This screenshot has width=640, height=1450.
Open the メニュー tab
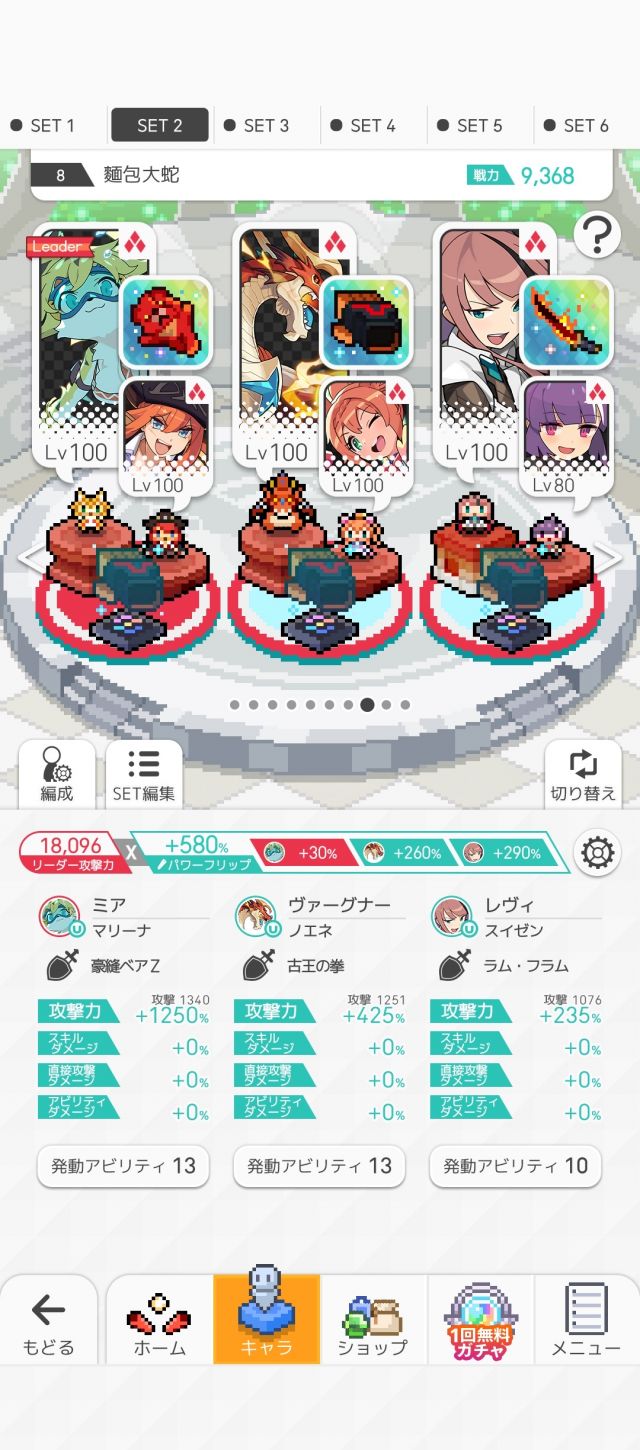click(x=587, y=1320)
